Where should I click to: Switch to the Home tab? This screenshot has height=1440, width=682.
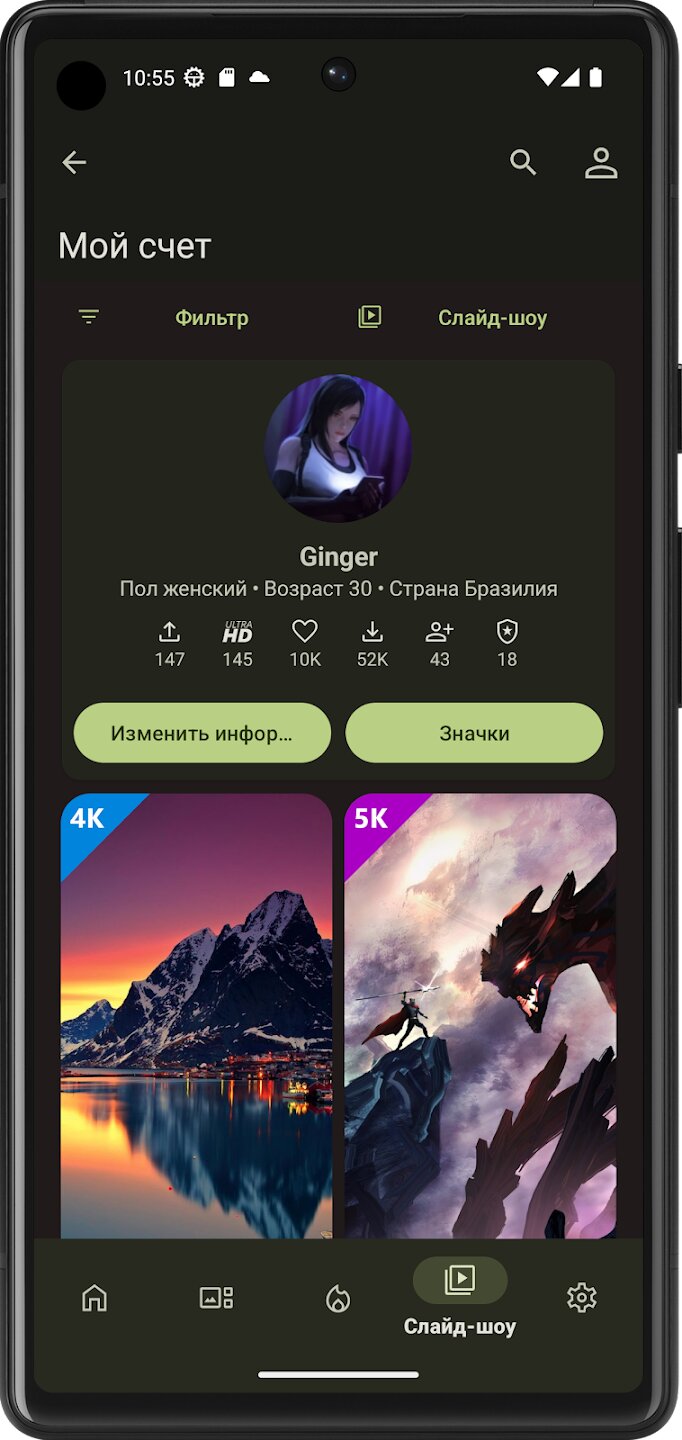pyautogui.click(x=95, y=1298)
